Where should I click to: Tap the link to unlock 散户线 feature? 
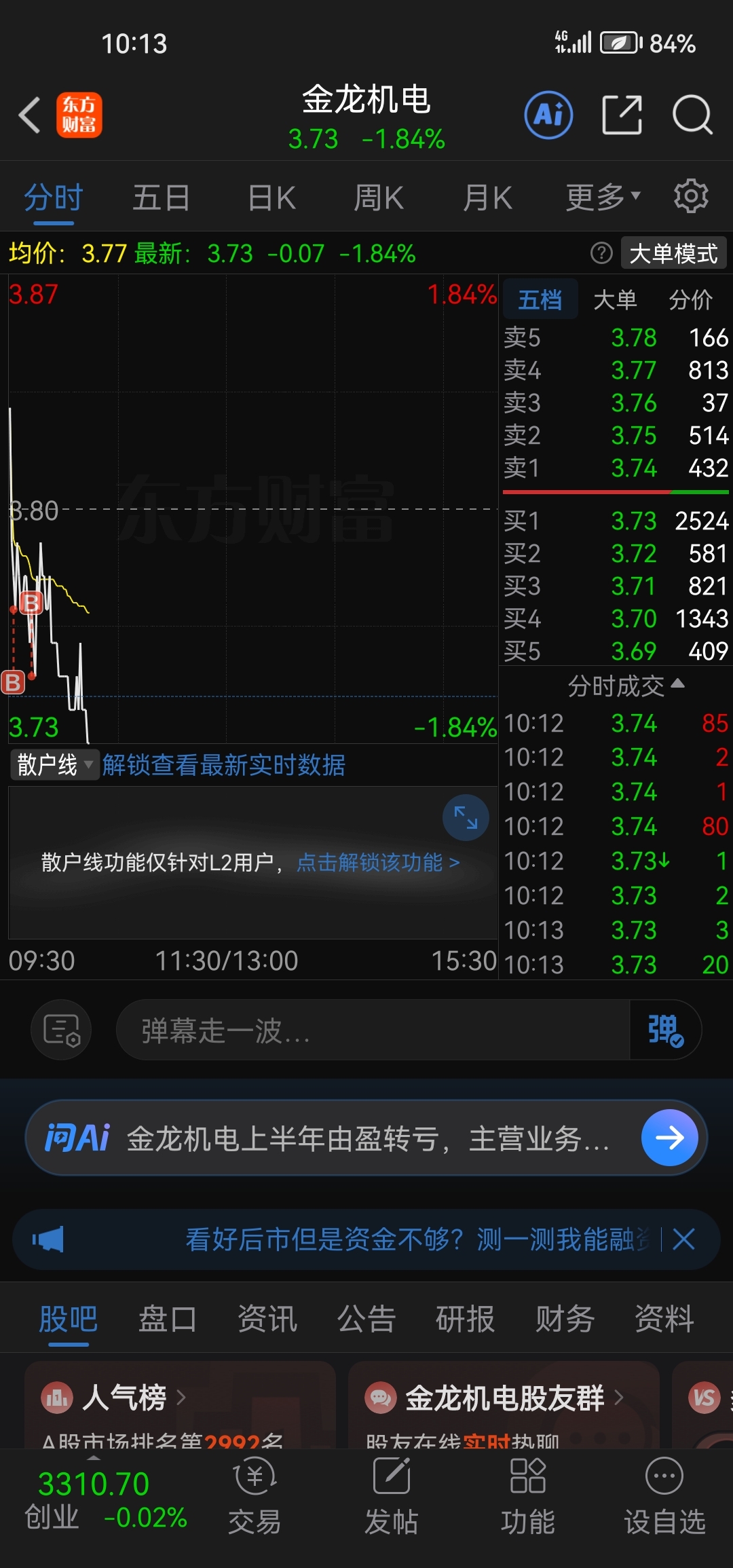click(x=378, y=863)
